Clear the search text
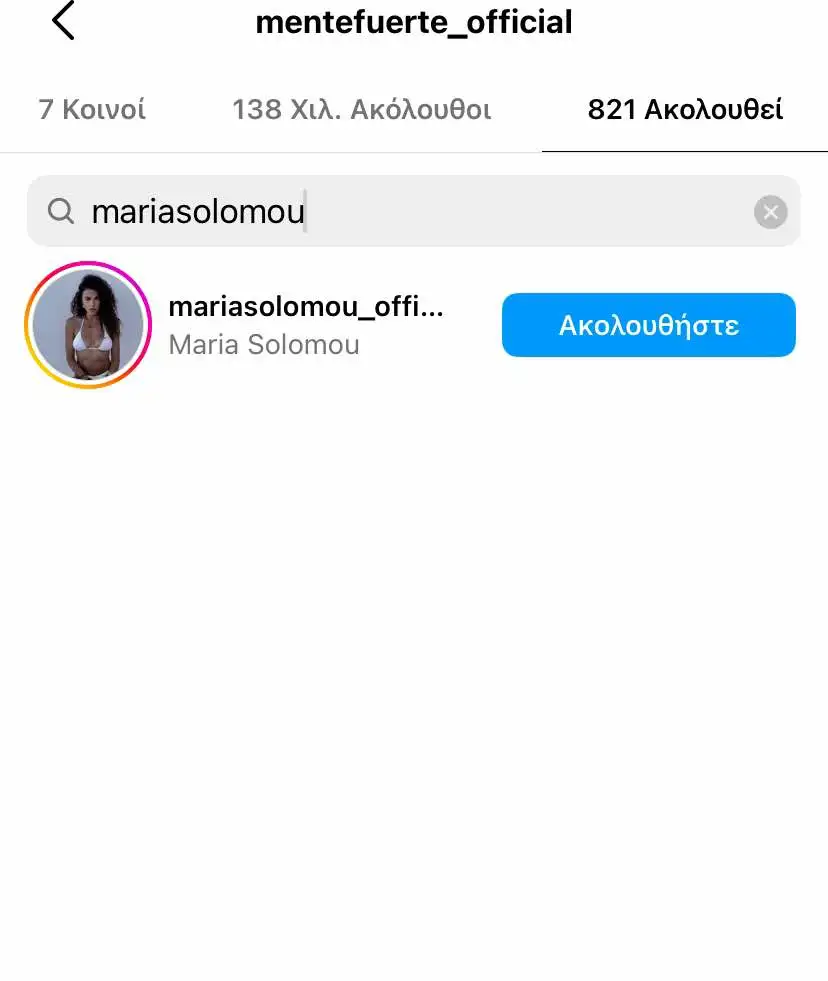The image size is (828, 981). click(x=770, y=212)
